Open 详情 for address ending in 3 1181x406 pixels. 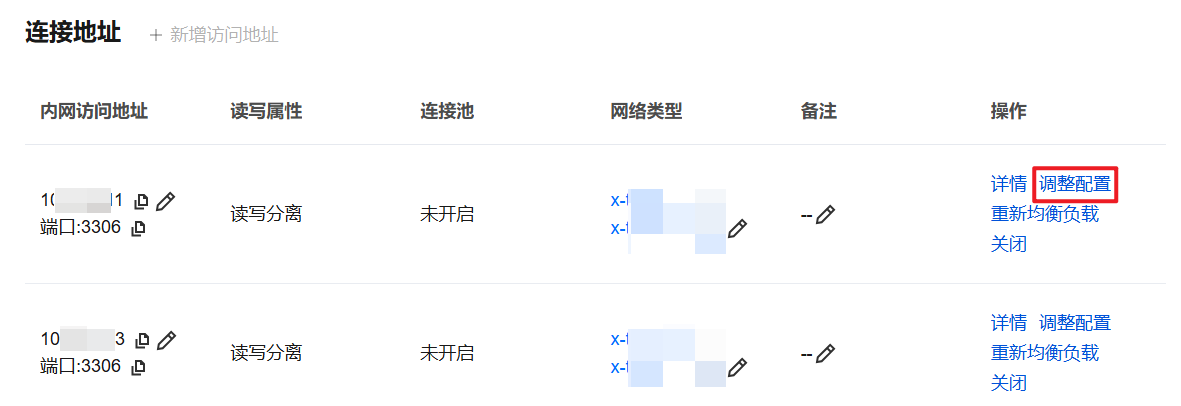coord(1008,323)
